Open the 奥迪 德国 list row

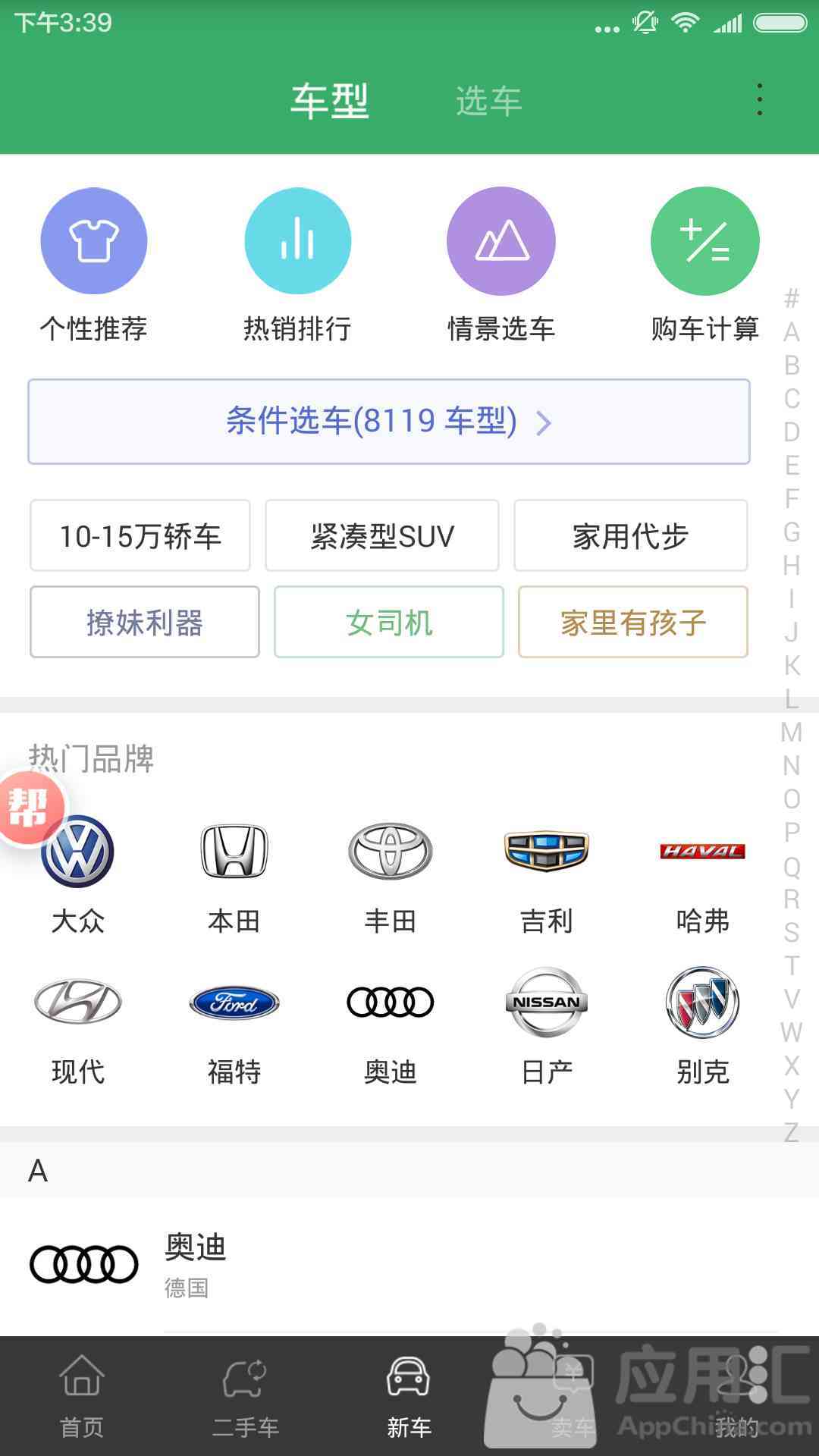(409, 1265)
